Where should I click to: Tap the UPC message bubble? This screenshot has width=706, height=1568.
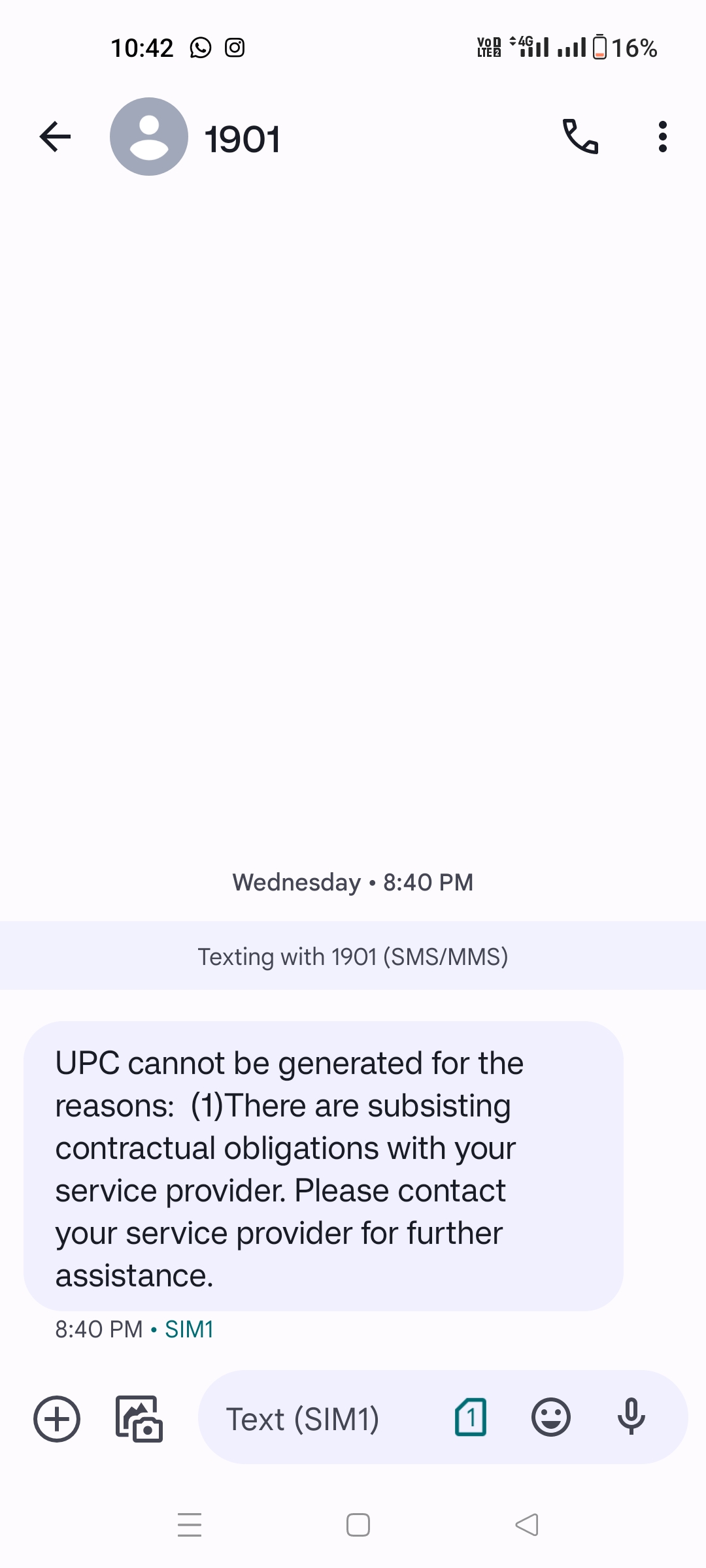tap(323, 1166)
